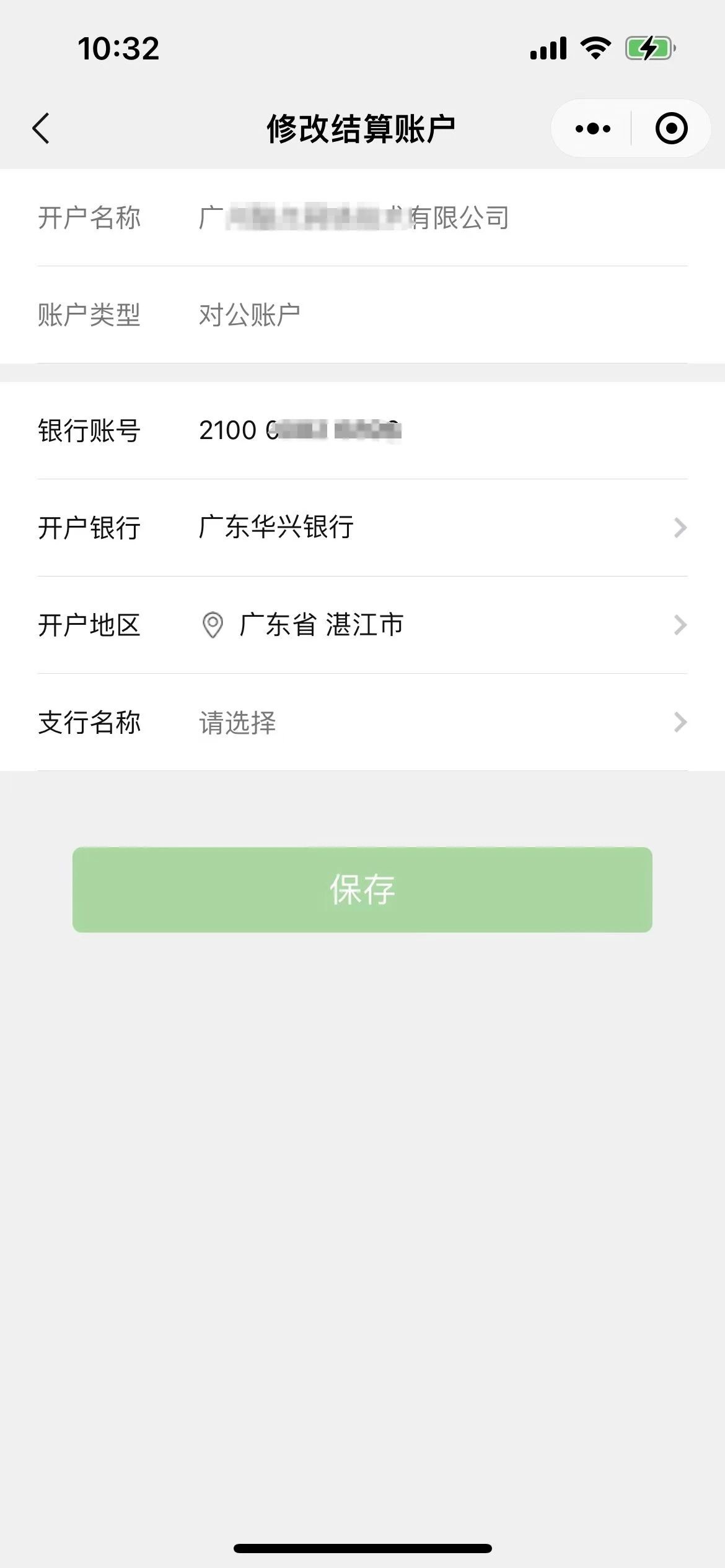Viewport: 725px width, 1568px height.
Task: Close the mini program with the circle button
Action: point(671,129)
